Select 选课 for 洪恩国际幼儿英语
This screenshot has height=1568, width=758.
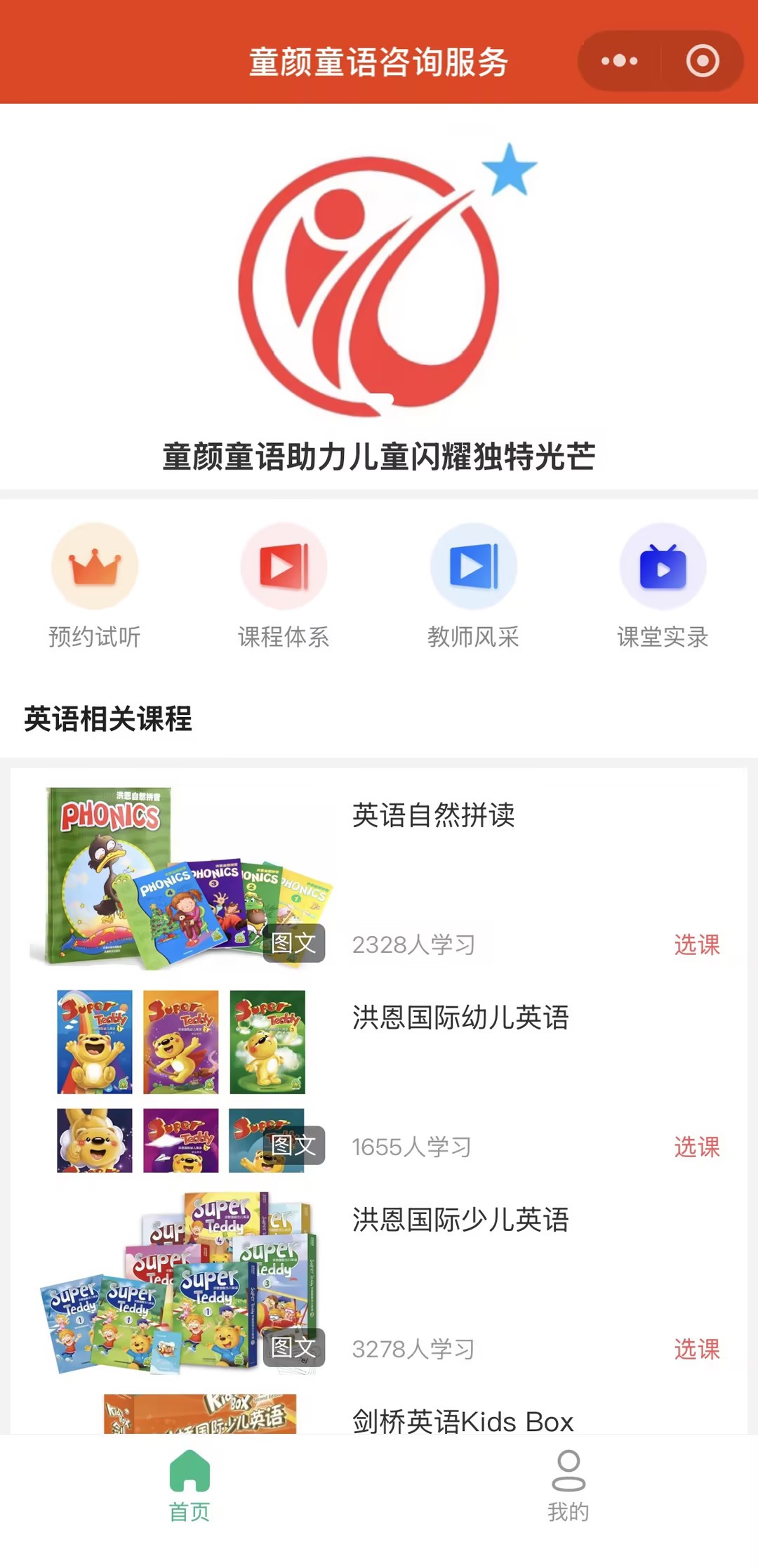pyautogui.click(x=696, y=1147)
